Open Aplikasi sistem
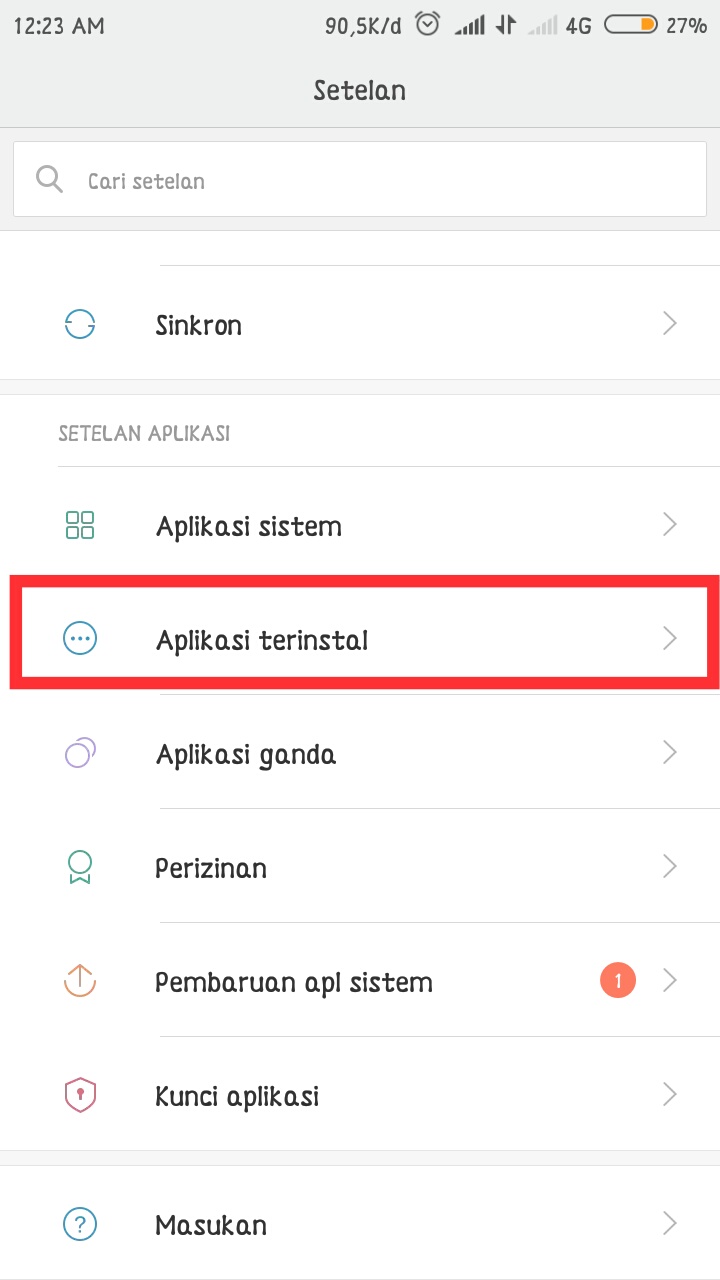Viewport: 720px width, 1280px height. click(360, 526)
